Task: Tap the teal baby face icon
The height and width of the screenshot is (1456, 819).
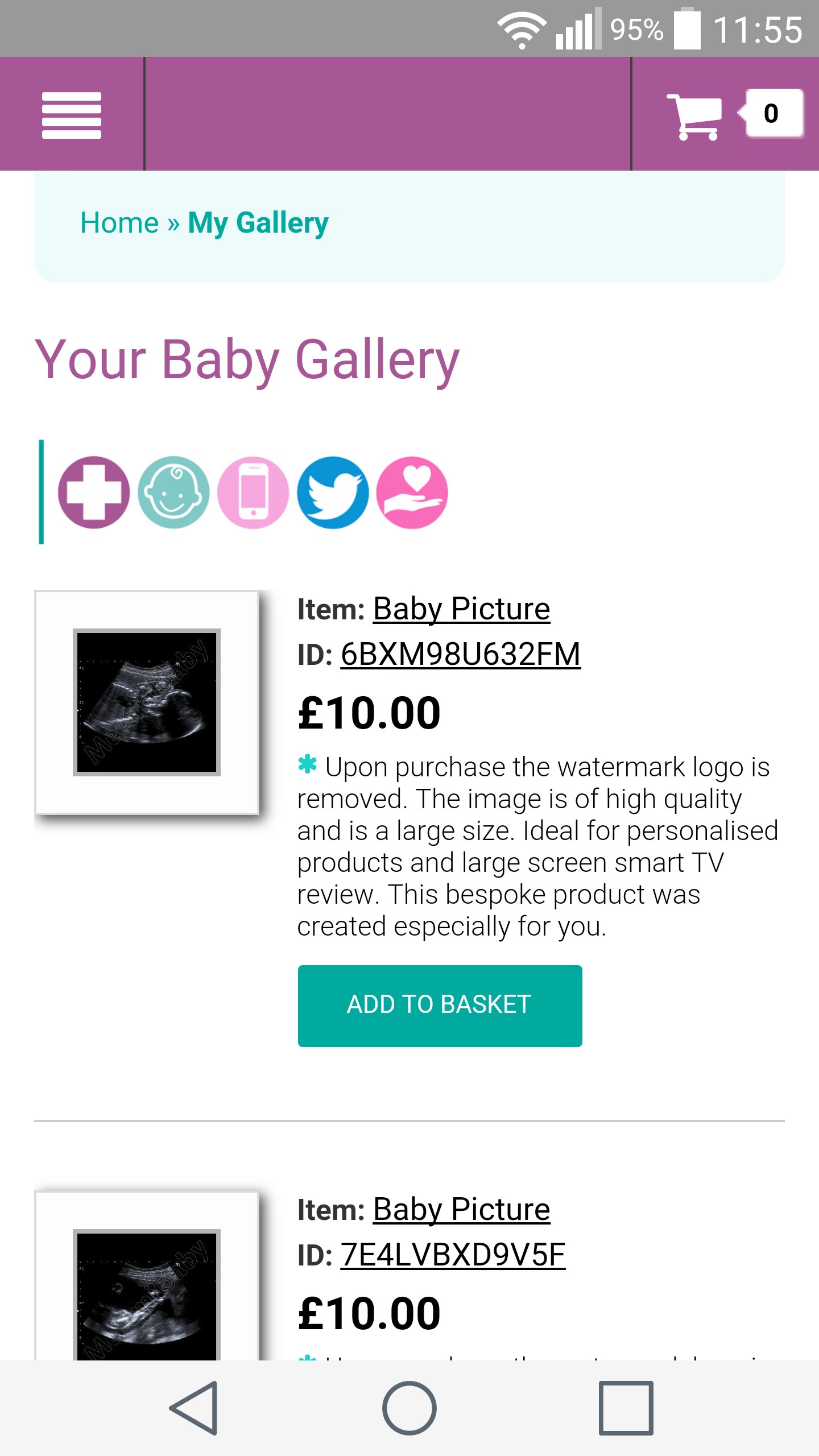Action: 173,493
